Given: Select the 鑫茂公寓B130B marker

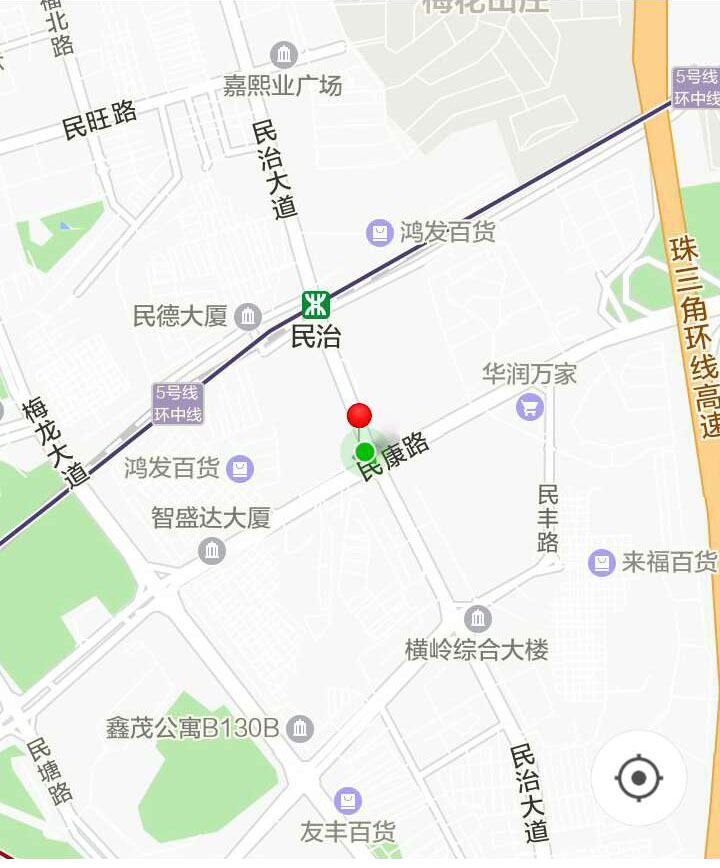Looking at the screenshot, I should point(299,728).
